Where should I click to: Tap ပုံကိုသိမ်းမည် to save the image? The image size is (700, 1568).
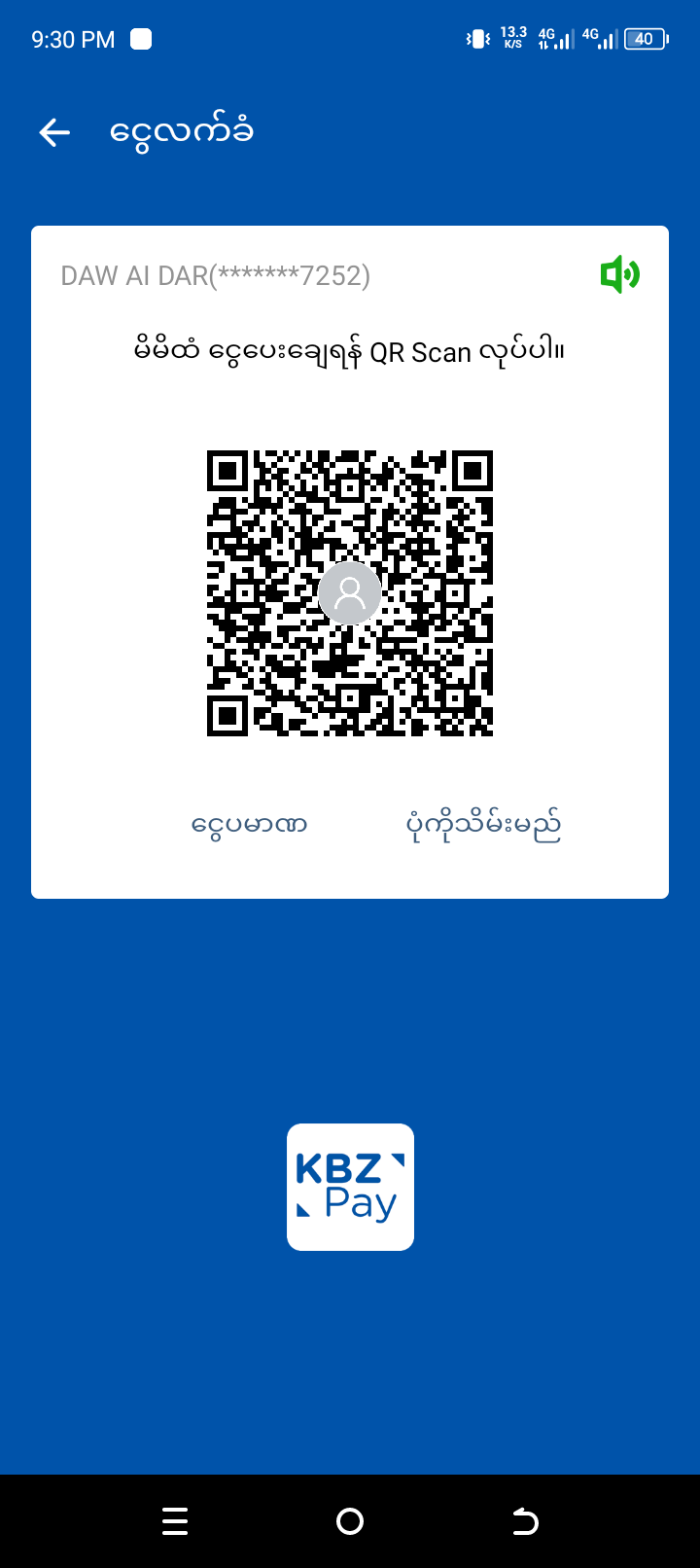483,825
